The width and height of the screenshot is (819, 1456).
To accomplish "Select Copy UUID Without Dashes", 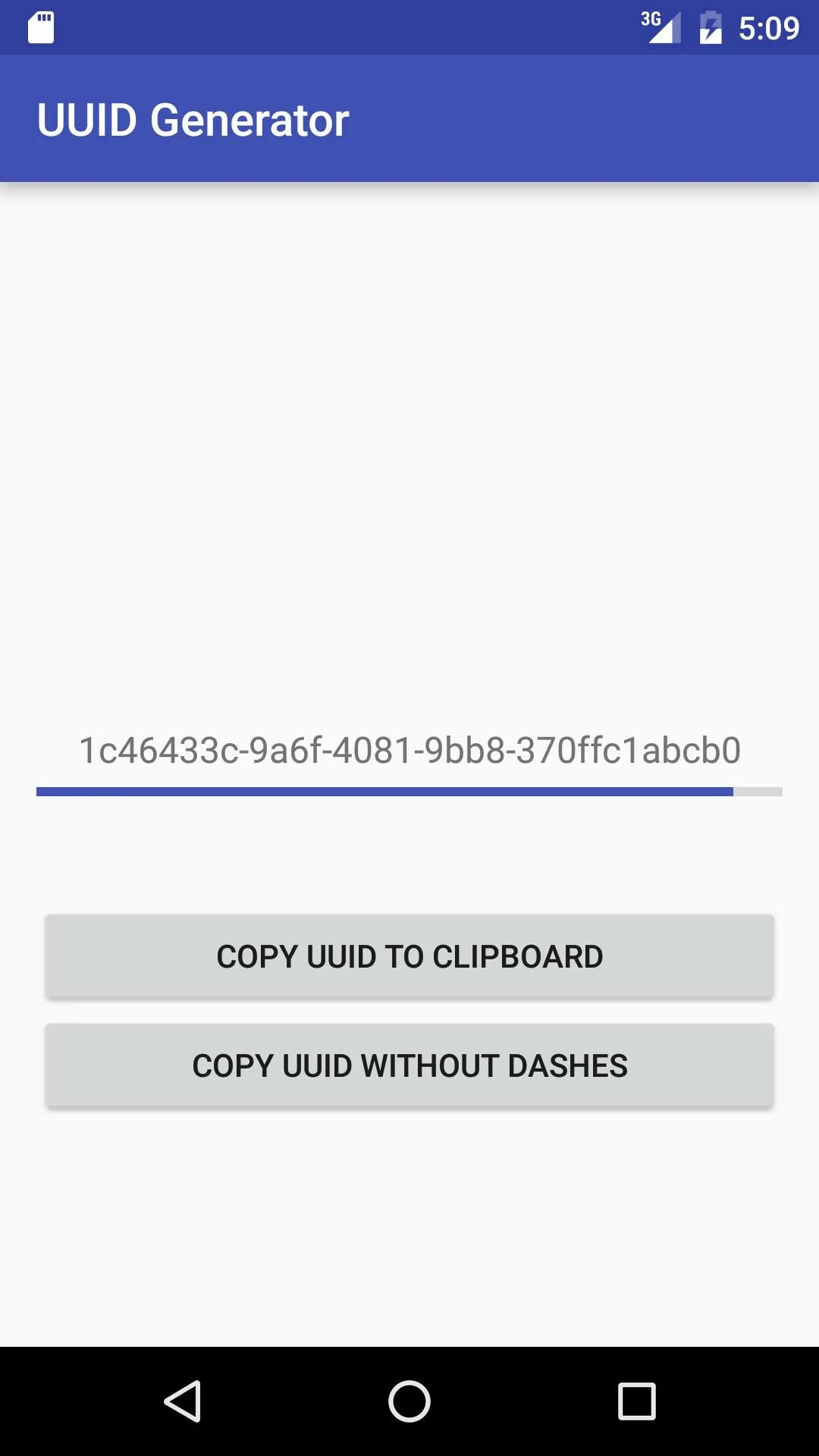I will pyautogui.click(x=409, y=1065).
